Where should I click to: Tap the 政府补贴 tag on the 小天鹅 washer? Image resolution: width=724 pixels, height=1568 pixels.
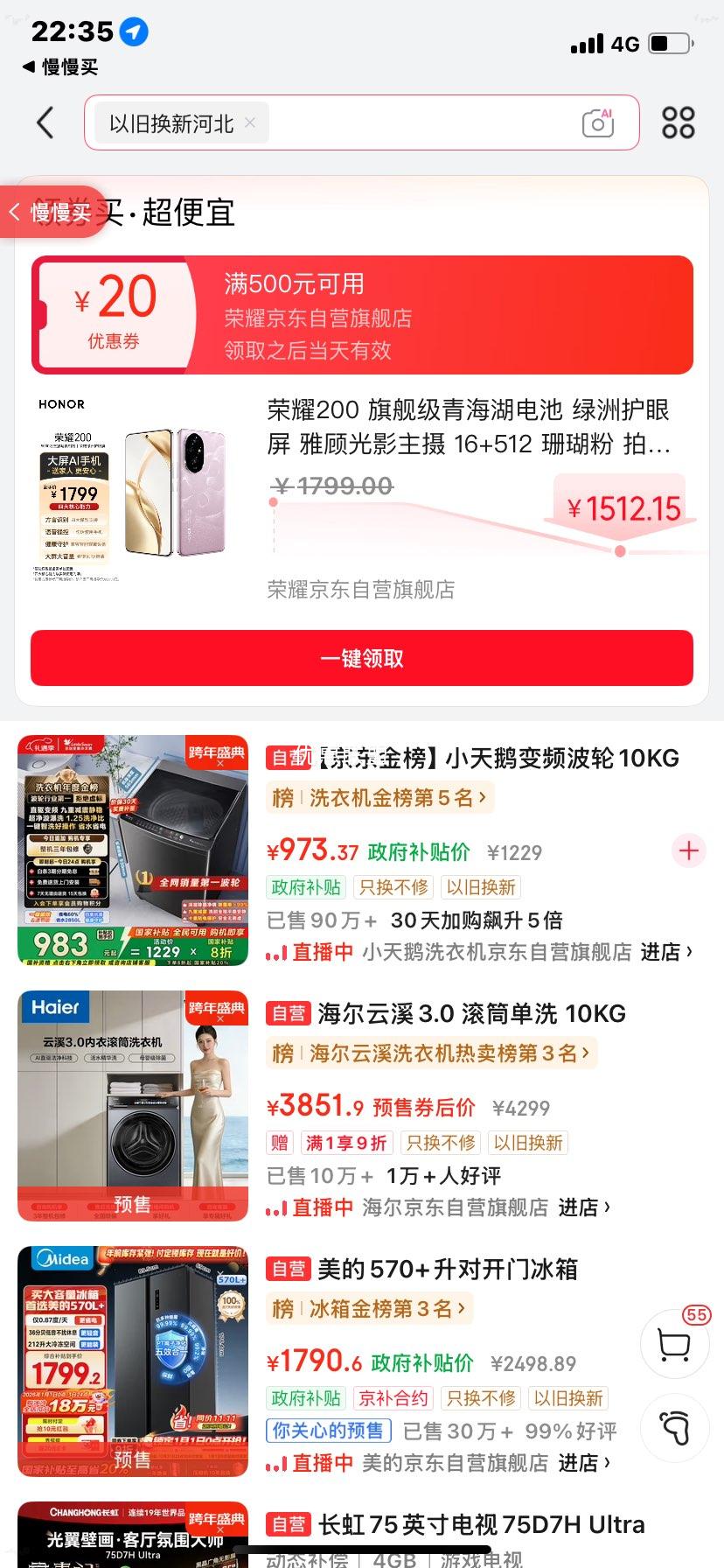pos(305,887)
